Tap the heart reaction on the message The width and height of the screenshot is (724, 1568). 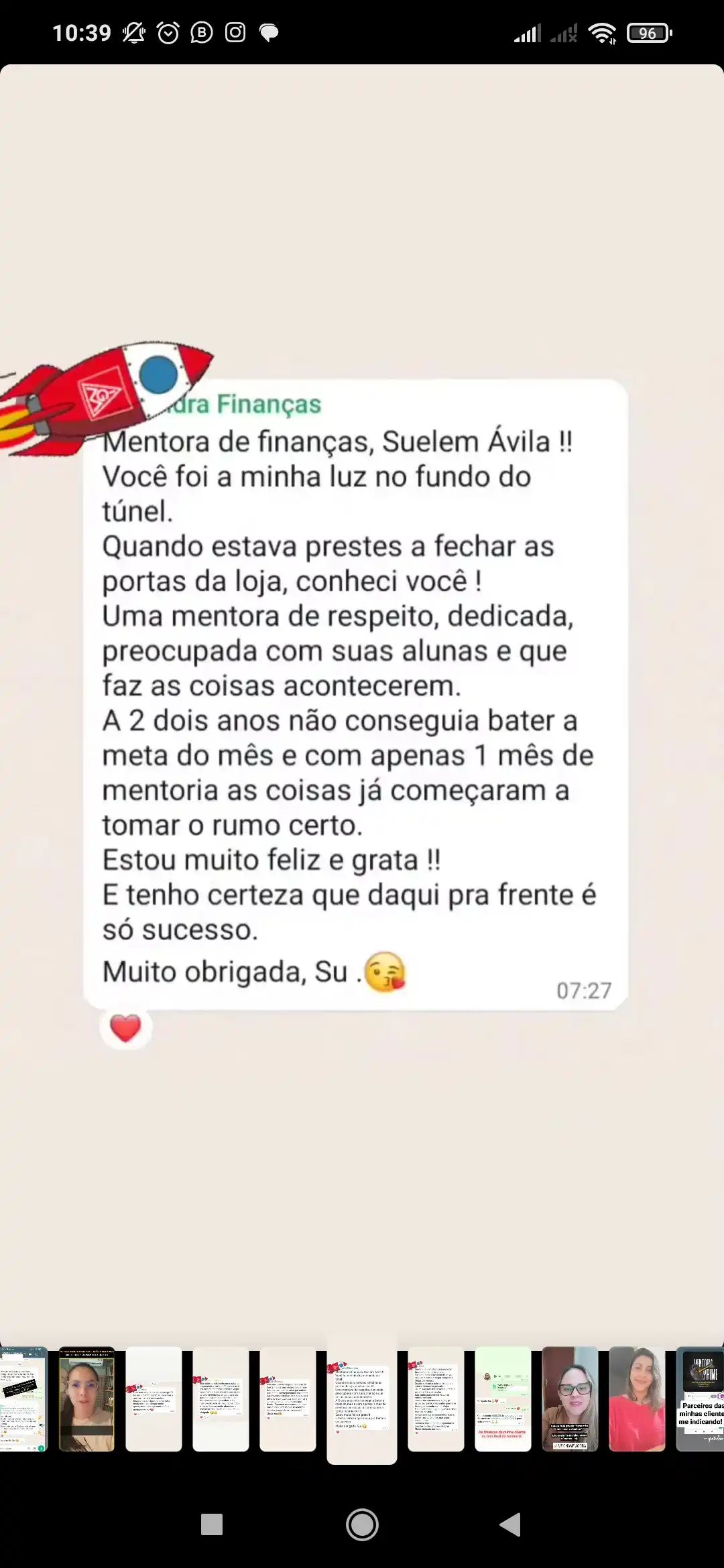[125, 1027]
